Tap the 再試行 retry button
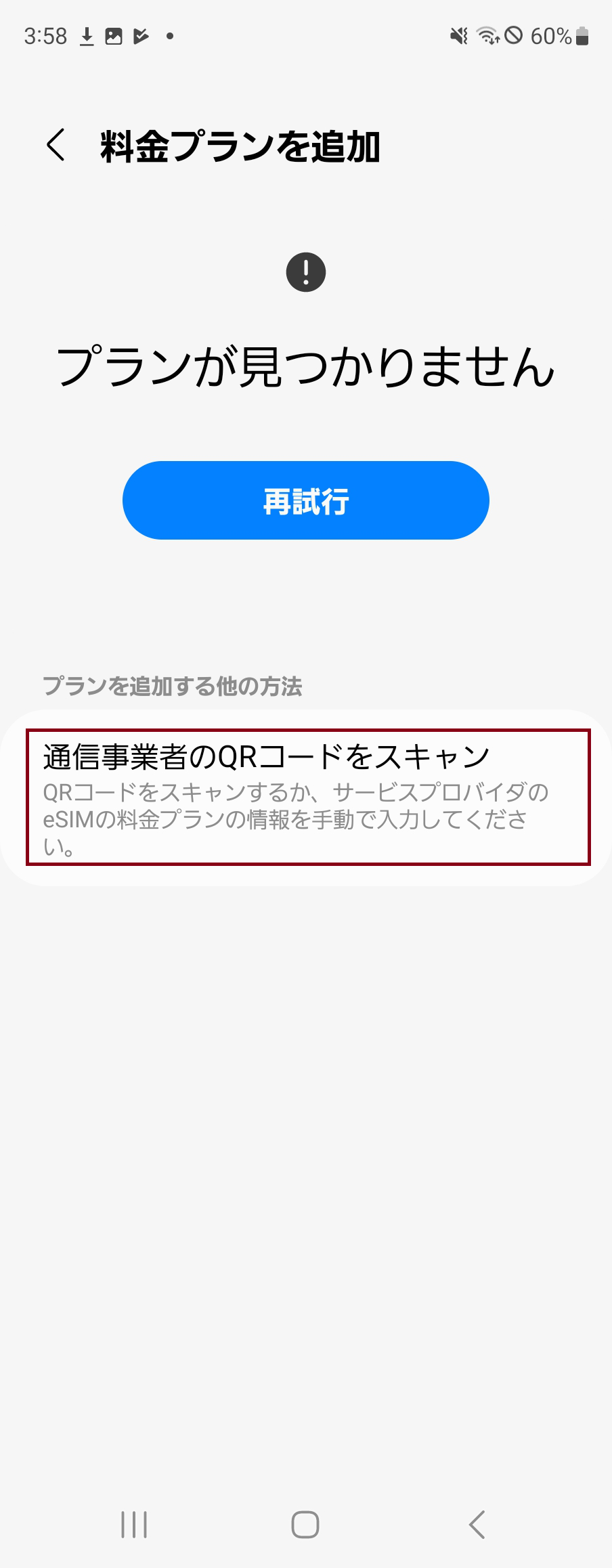The width and height of the screenshot is (612, 1568). 305,500
